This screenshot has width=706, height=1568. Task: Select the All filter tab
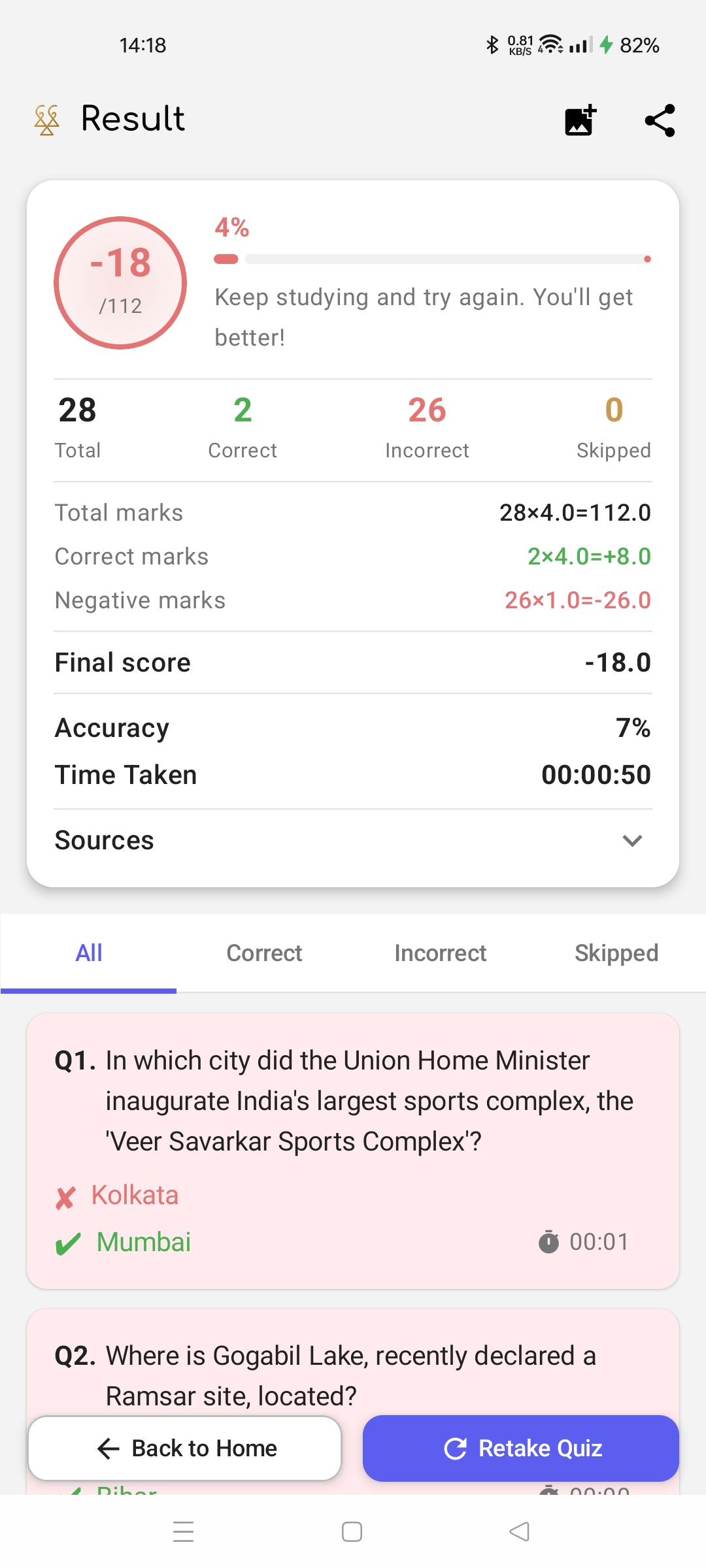click(x=89, y=953)
